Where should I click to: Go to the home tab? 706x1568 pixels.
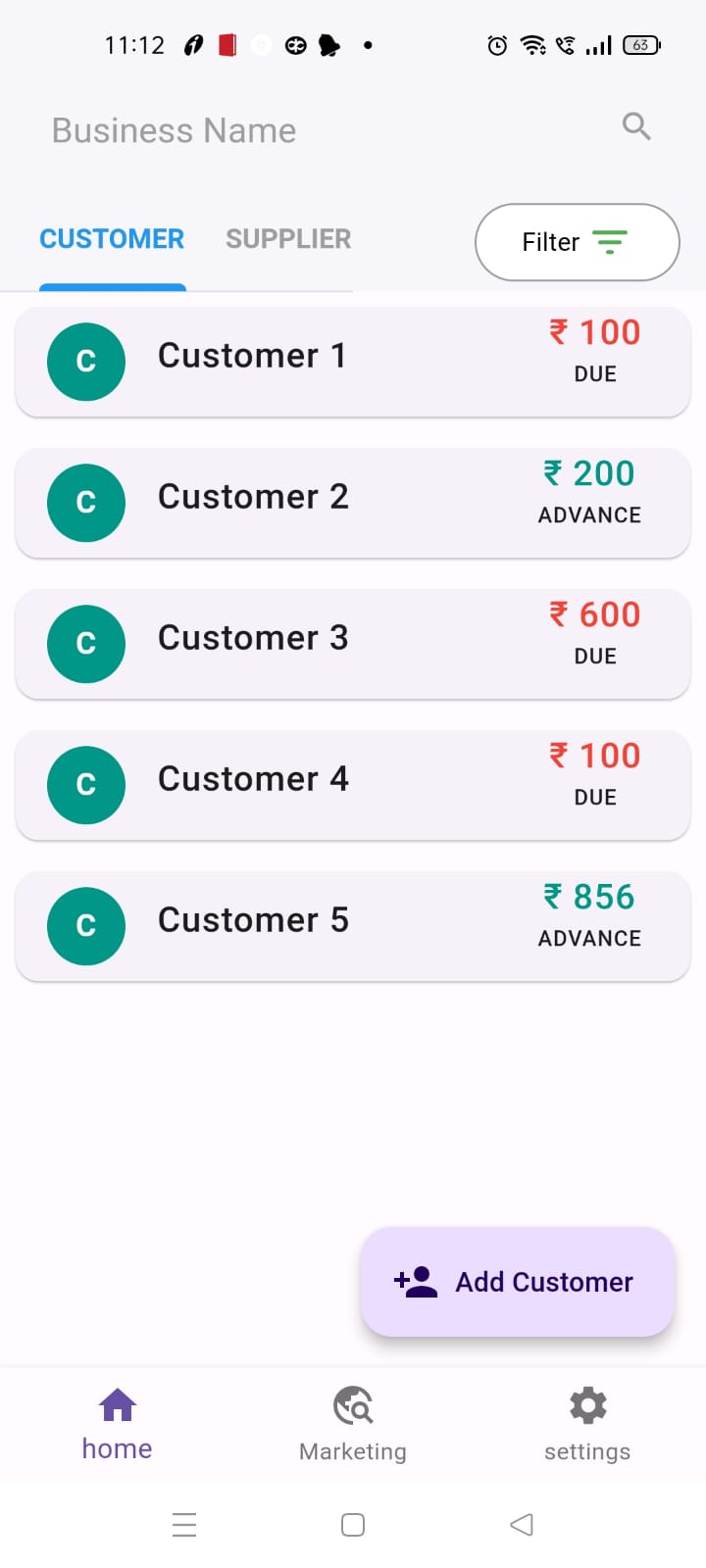tap(118, 1423)
